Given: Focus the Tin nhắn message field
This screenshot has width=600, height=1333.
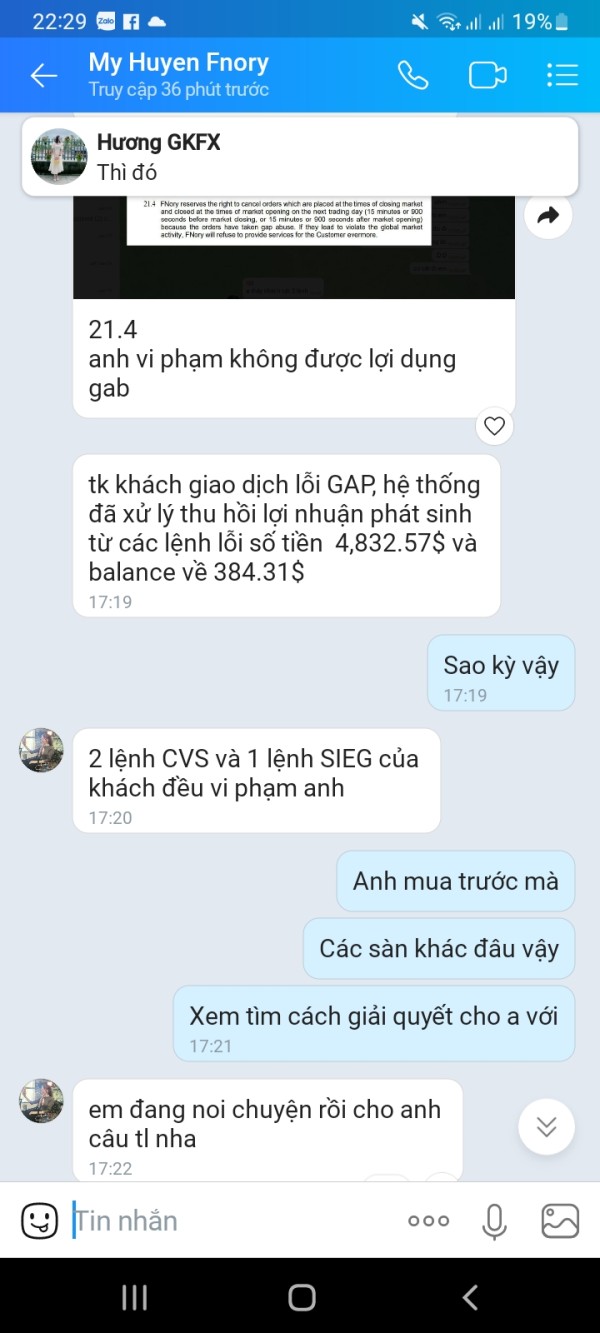Looking at the screenshot, I should click(x=230, y=1220).
